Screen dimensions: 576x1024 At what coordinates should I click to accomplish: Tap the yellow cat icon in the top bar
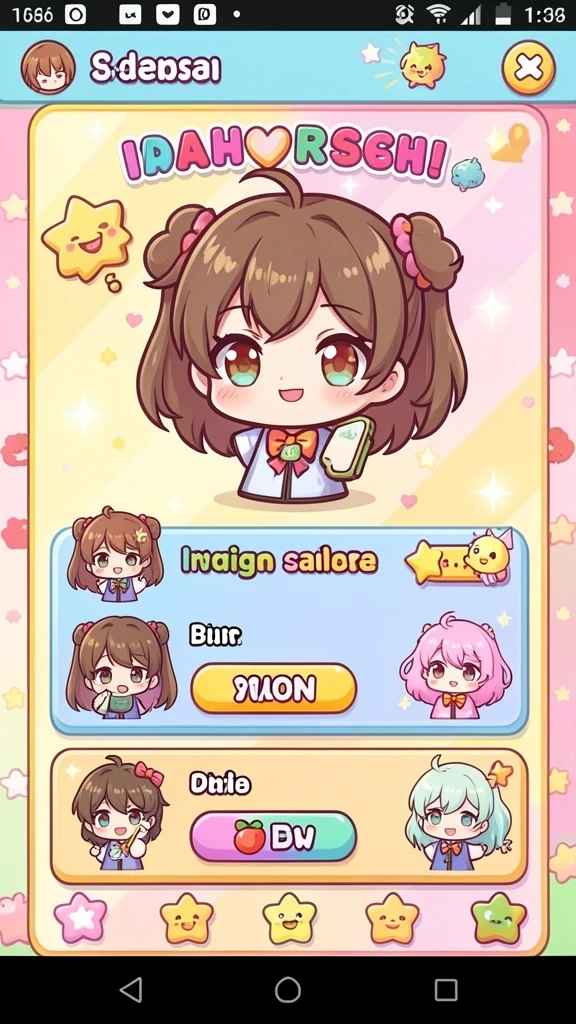pos(423,64)
